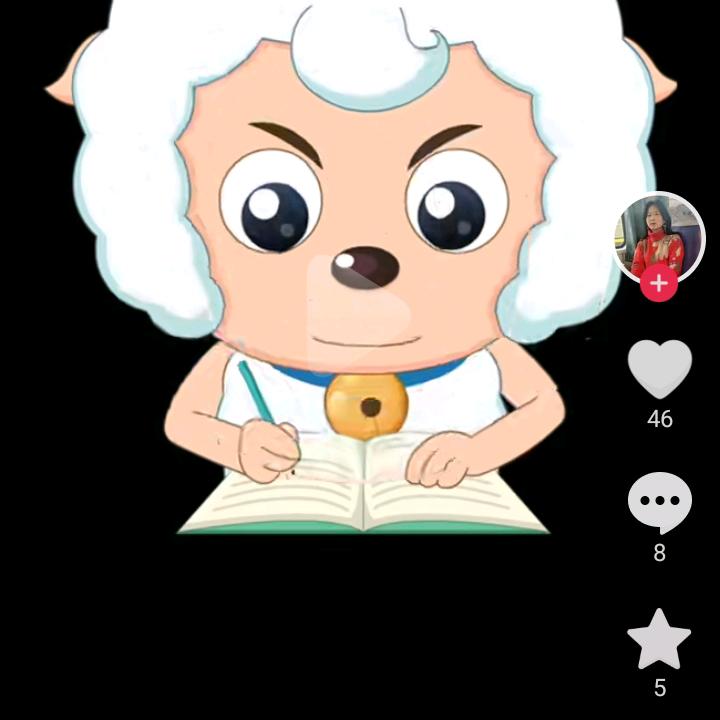The image size is (720, 720).
Task: Add this video to favorites via star
Action: (659, 639)
